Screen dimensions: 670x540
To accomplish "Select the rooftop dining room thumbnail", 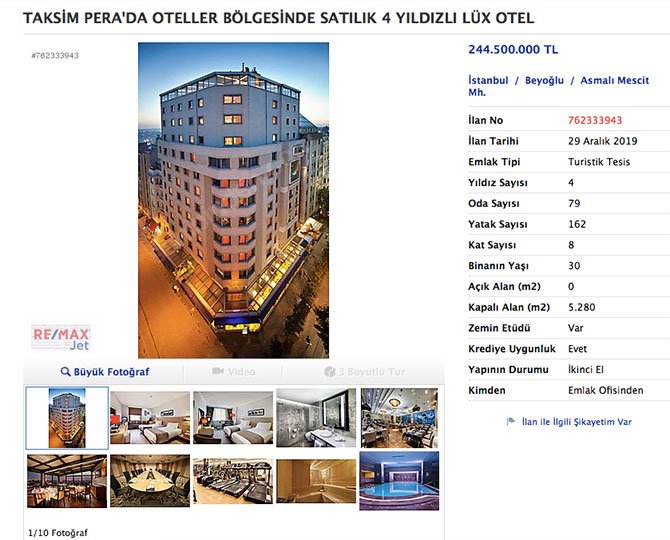I will pos(66,481).
